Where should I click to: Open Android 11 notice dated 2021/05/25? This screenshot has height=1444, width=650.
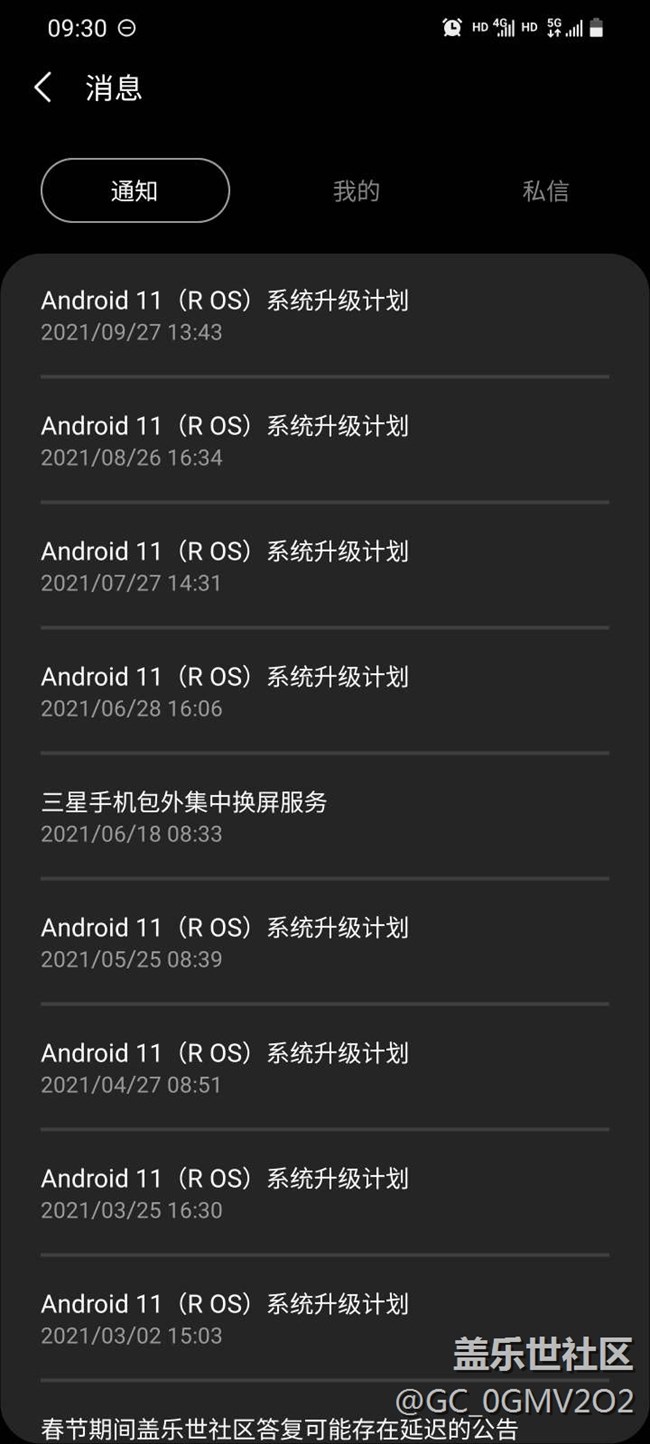(x=224, y=941)
